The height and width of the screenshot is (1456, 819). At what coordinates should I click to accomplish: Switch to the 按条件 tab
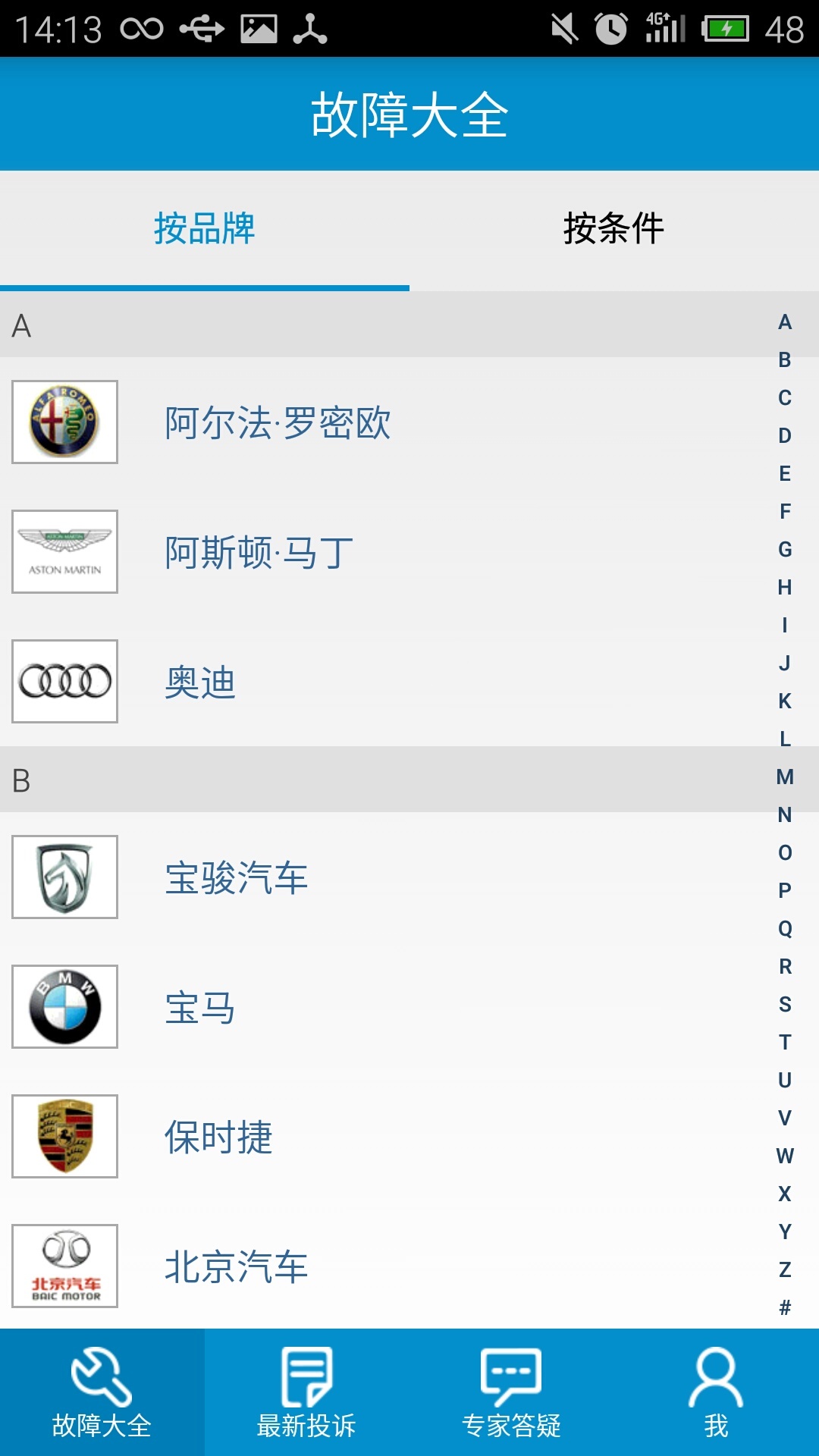coord(613,229)
